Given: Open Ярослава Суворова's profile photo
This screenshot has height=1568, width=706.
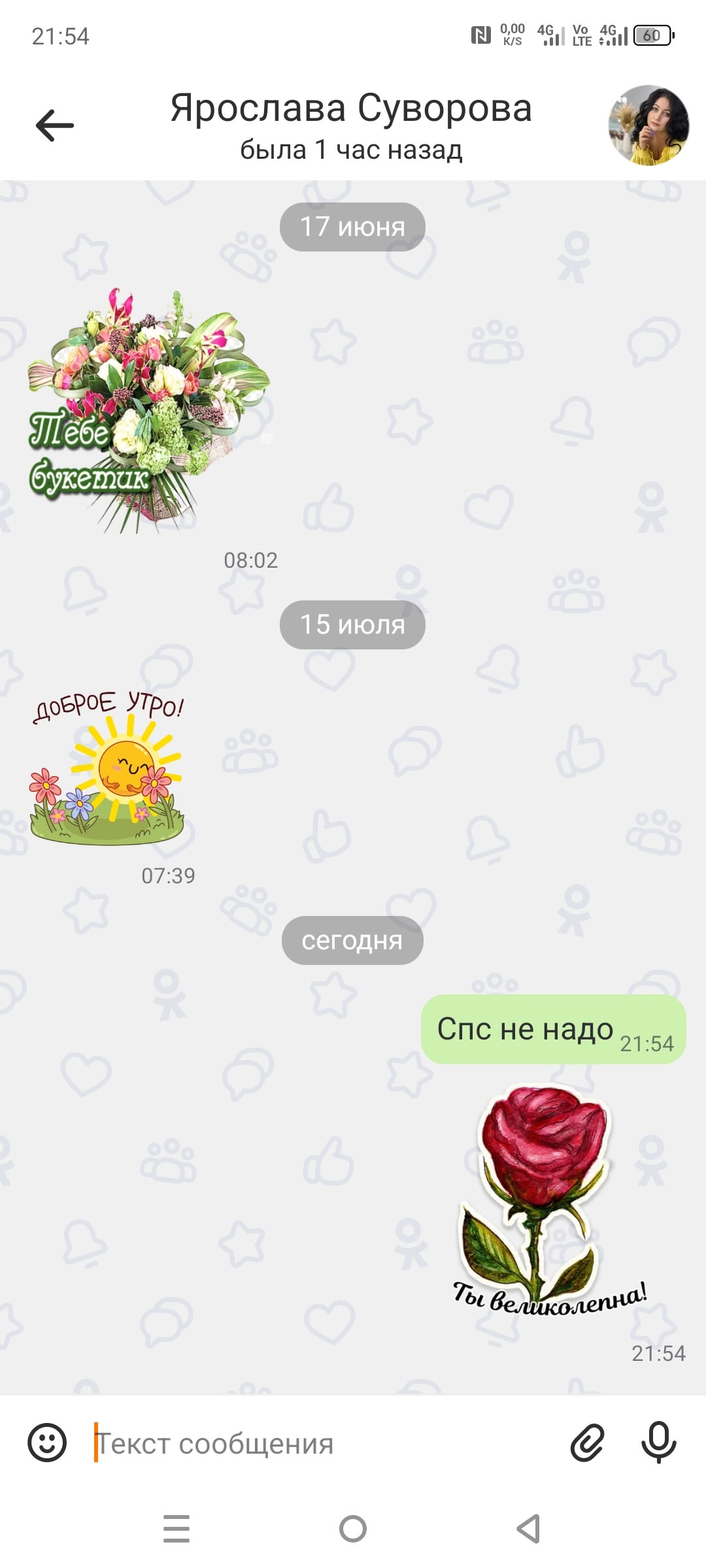Looking at the screenshot, I should click(648, 125).
